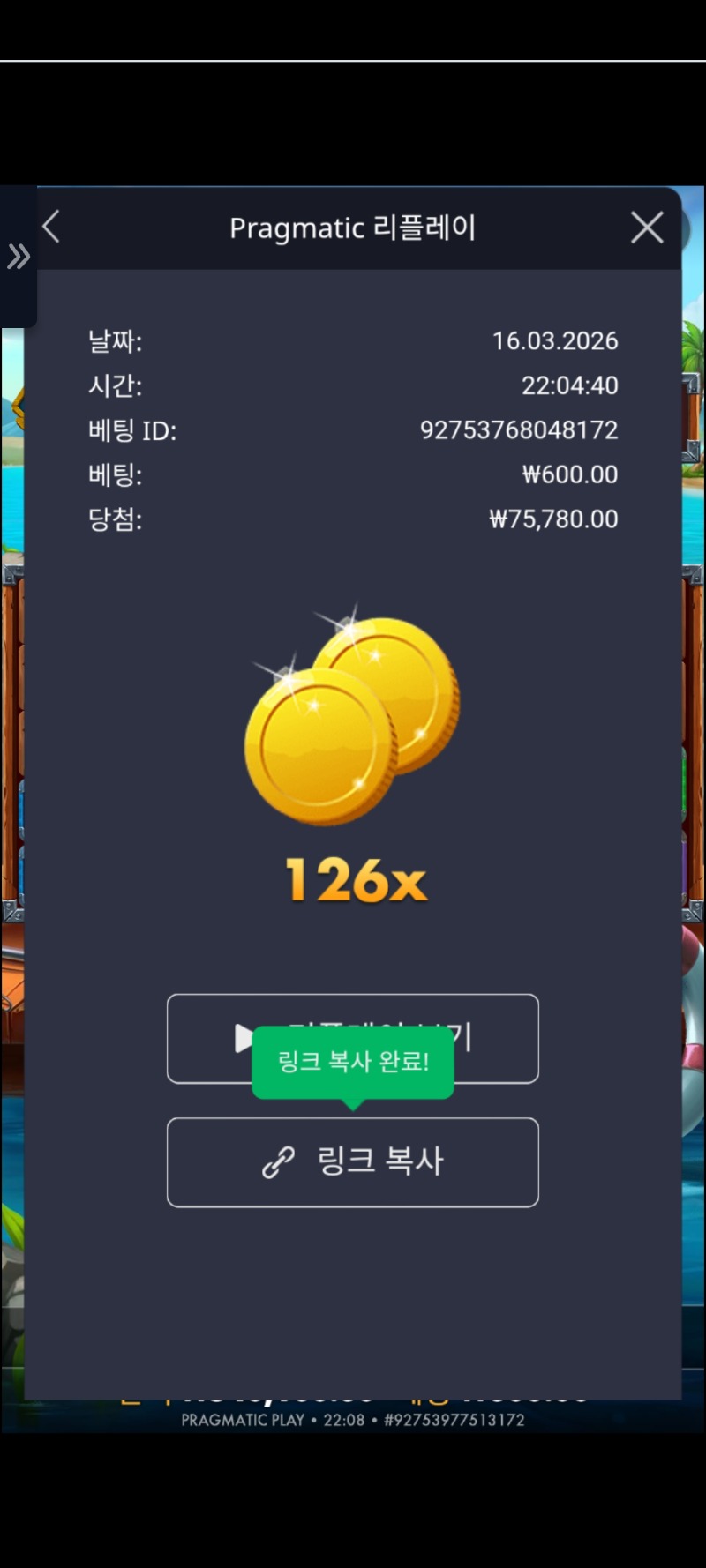Go back from Pragmatic replay dialog
Screen dimensions: 706x1568
click(51, 227)
